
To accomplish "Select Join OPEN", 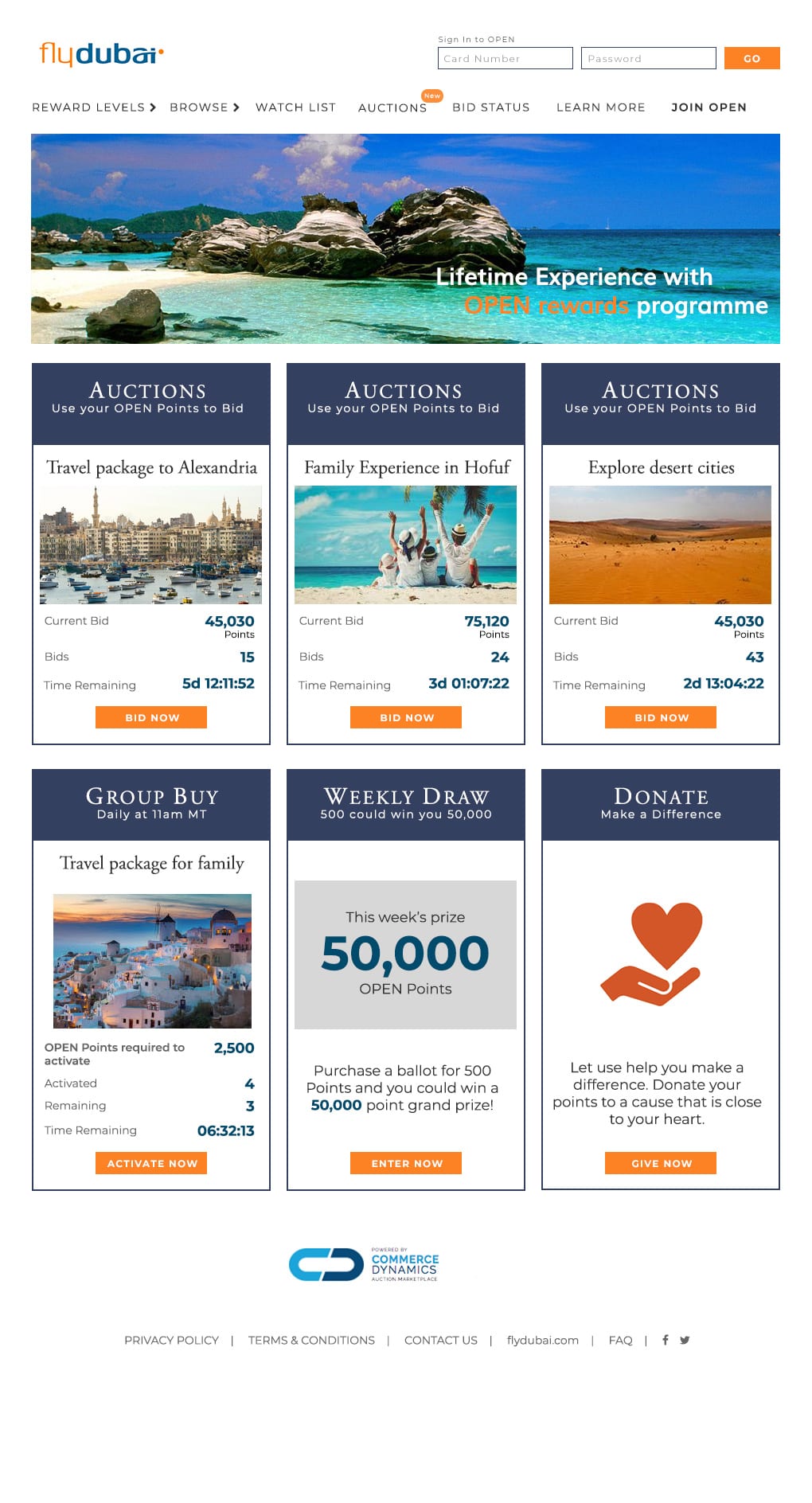I will click(x=709, y=107).
